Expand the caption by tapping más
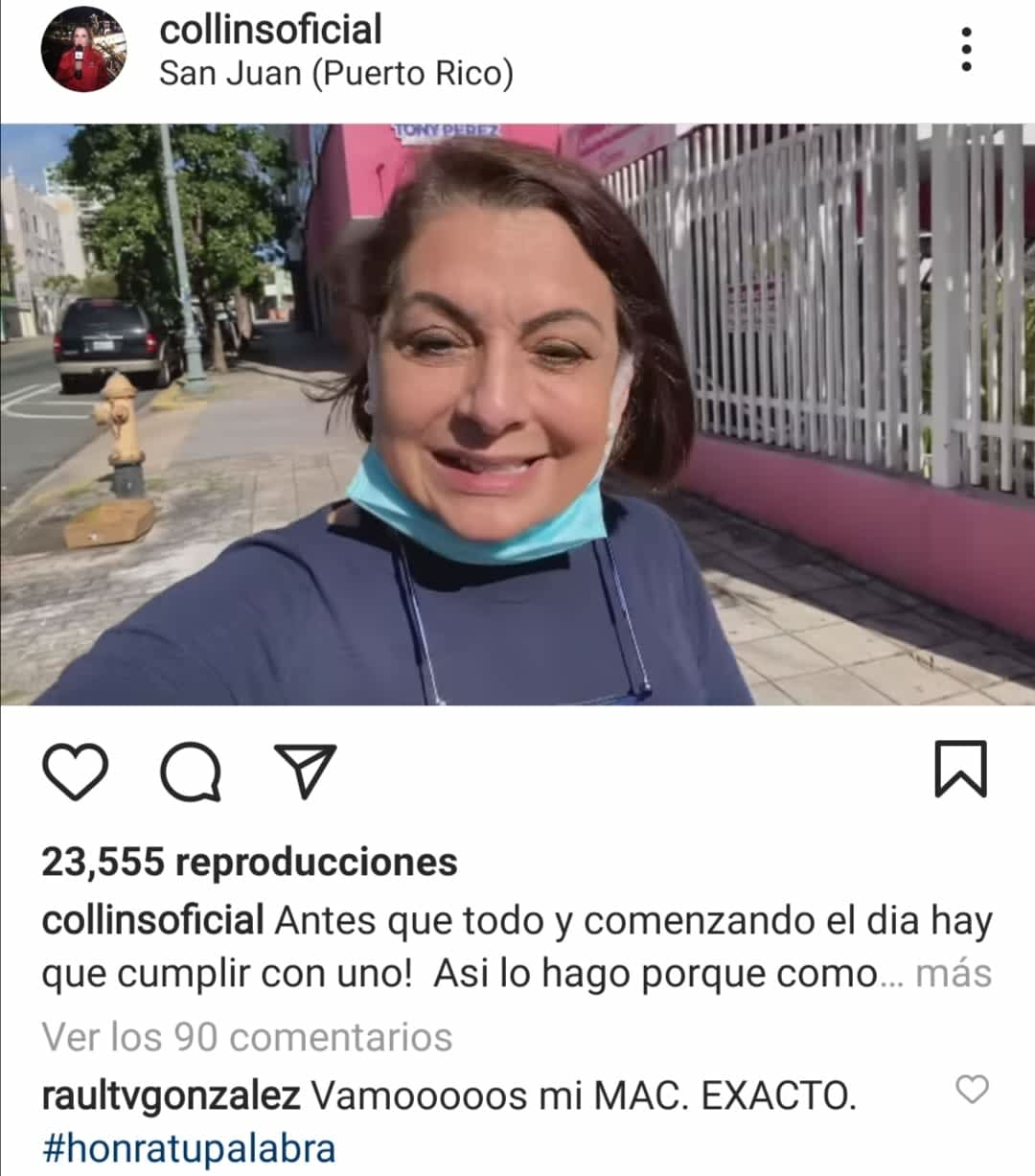The height and width of the screenshot is (1176, 1035). pos(954,974)
